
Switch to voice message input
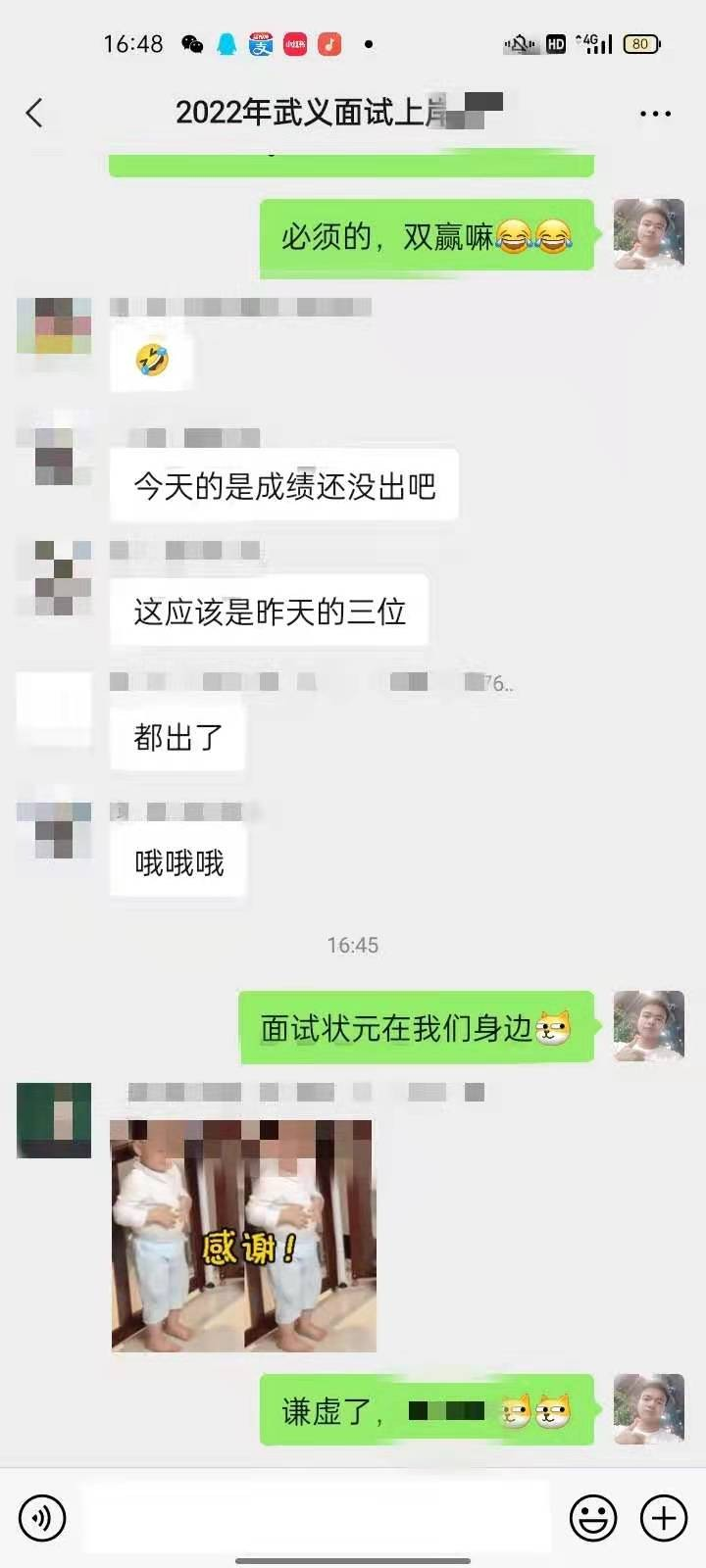pyautogui.click(x=42, y=1518)
